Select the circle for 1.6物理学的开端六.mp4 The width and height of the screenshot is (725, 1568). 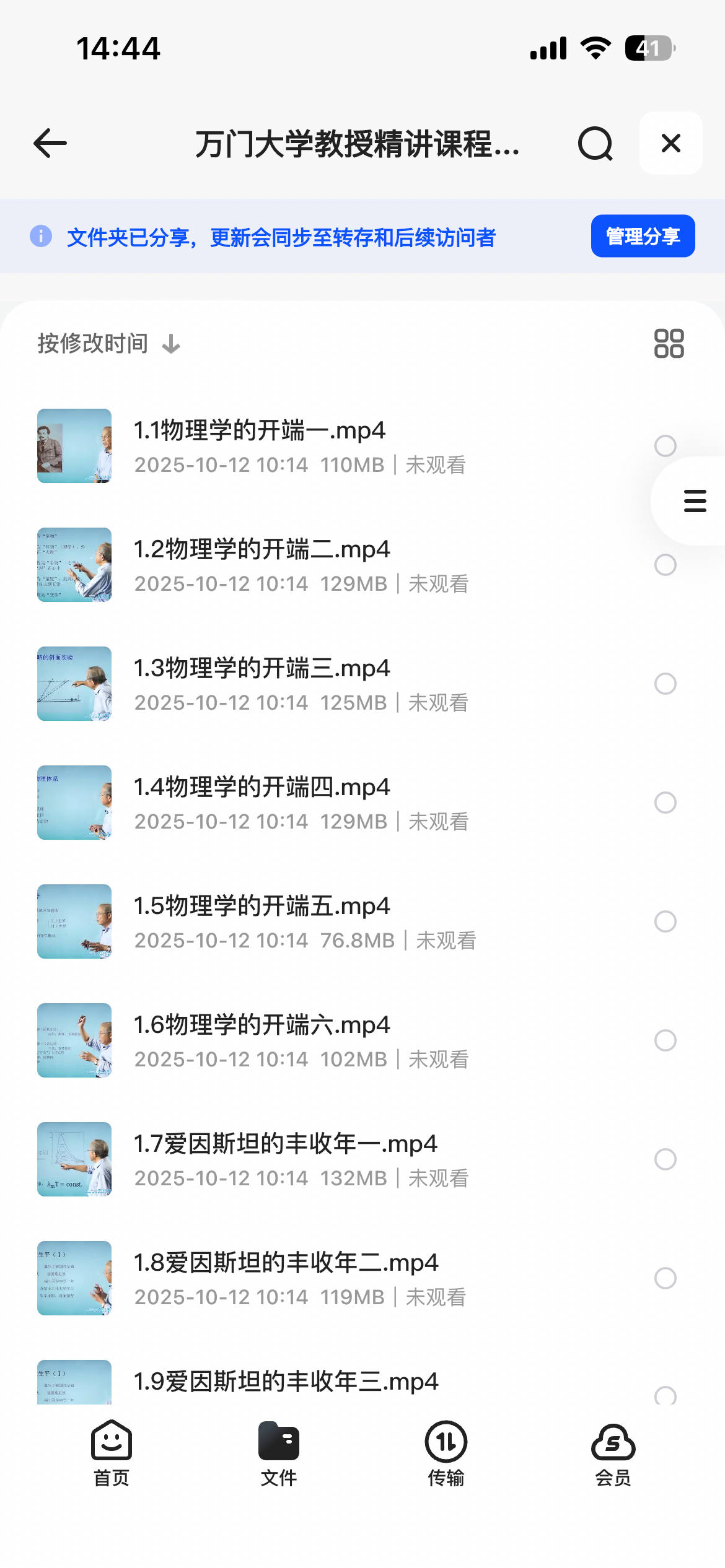pos(665,1040)
